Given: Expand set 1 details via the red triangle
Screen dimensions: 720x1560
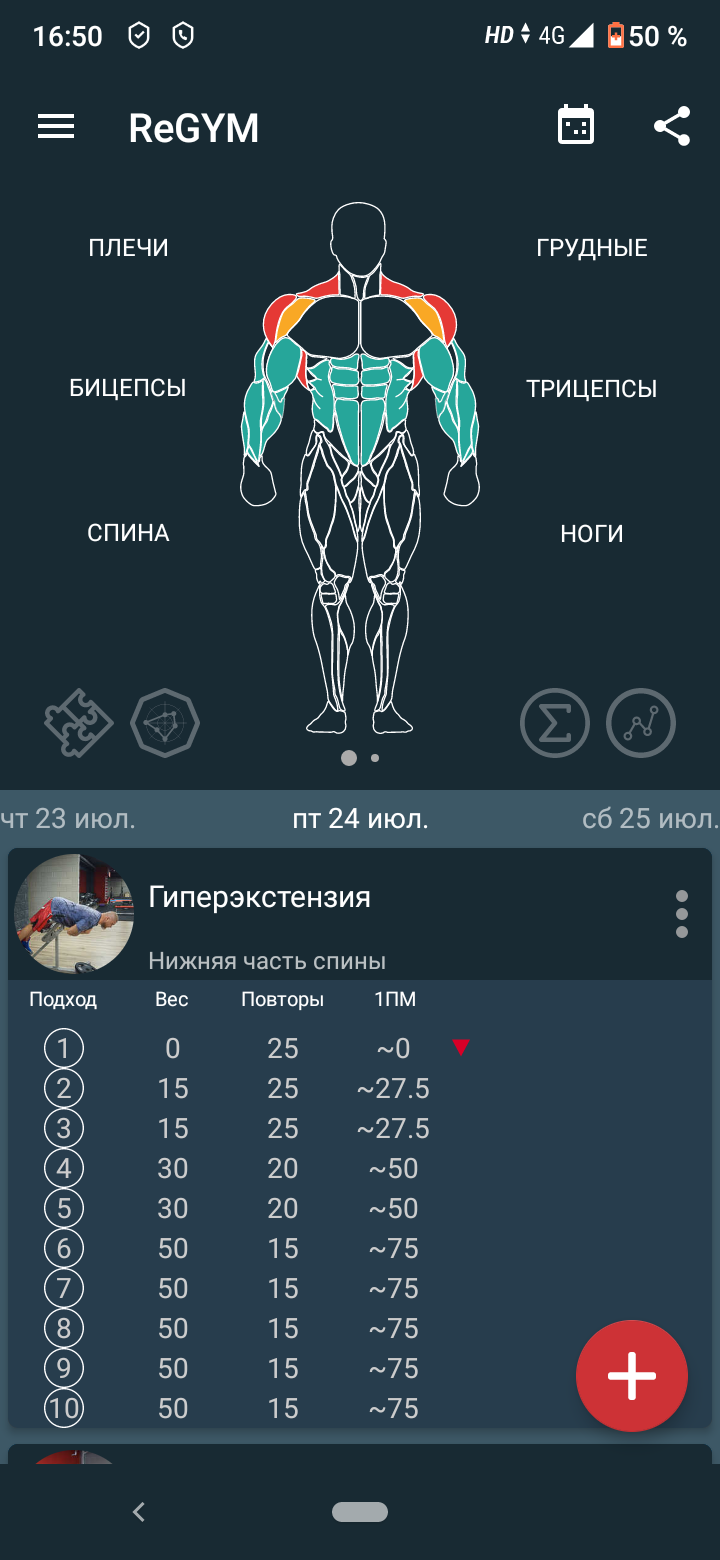Looking at the screenshot, I should click(460, 1048).
